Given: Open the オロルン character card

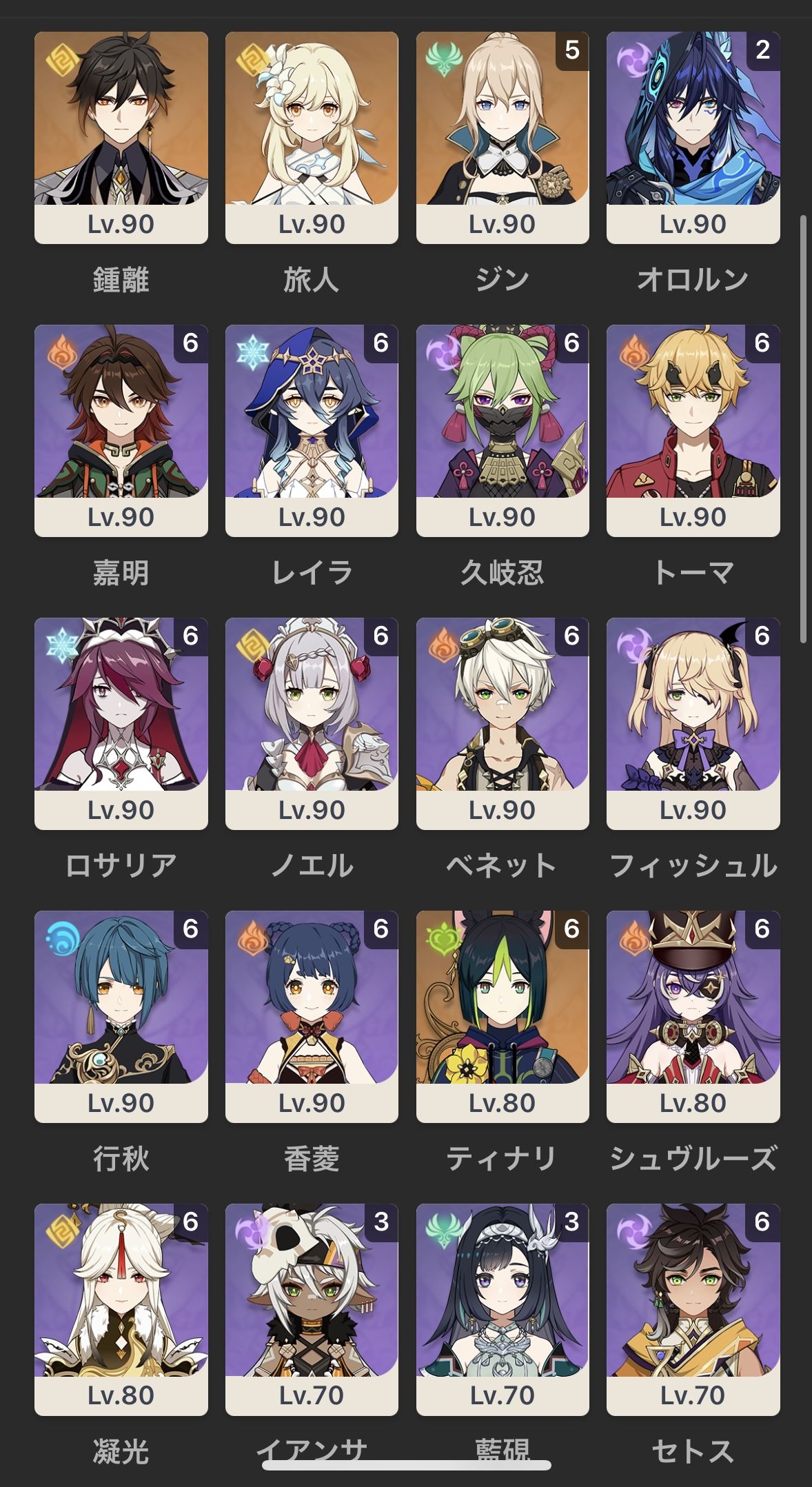Looking at the screenshot, I should click(693, 137).
